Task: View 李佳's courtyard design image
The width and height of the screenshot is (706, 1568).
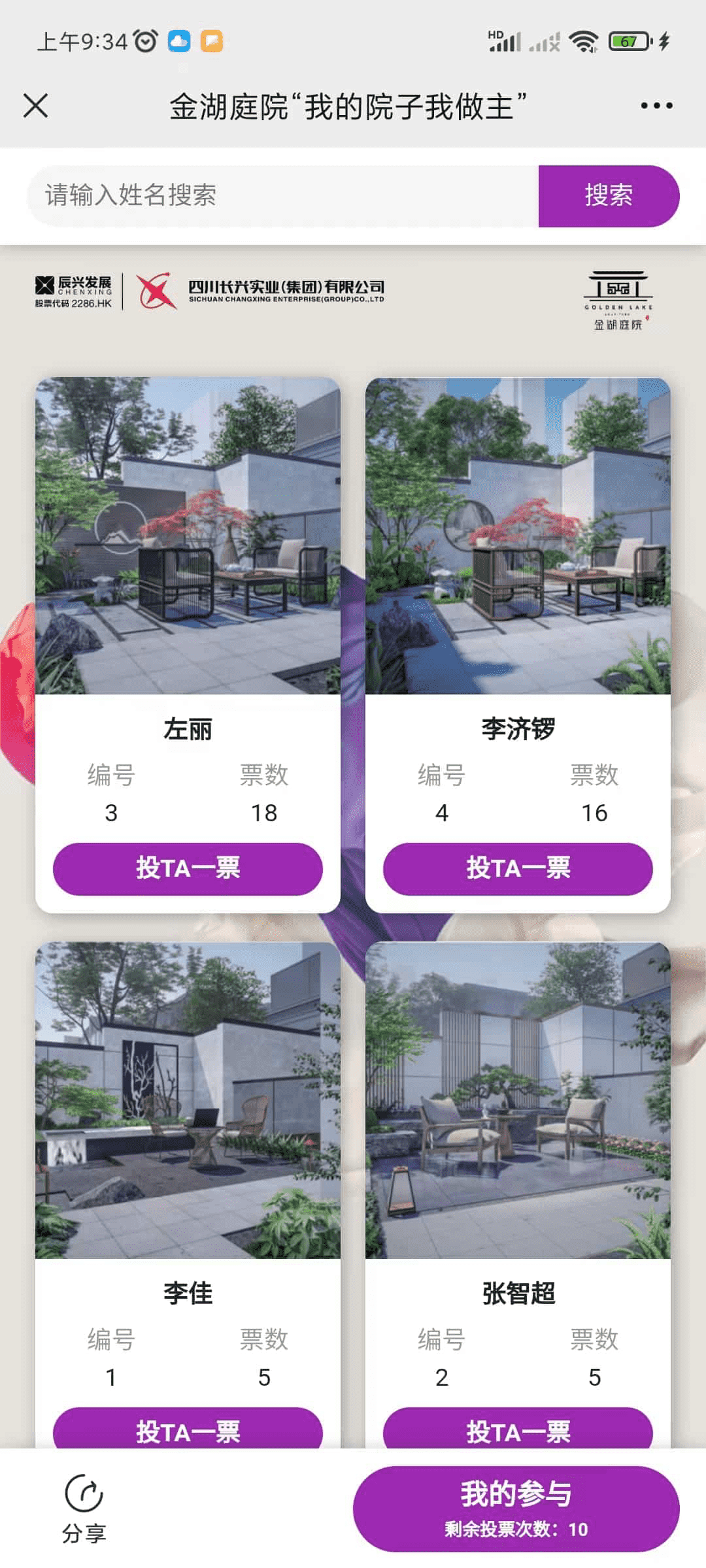Action: 188,1100
